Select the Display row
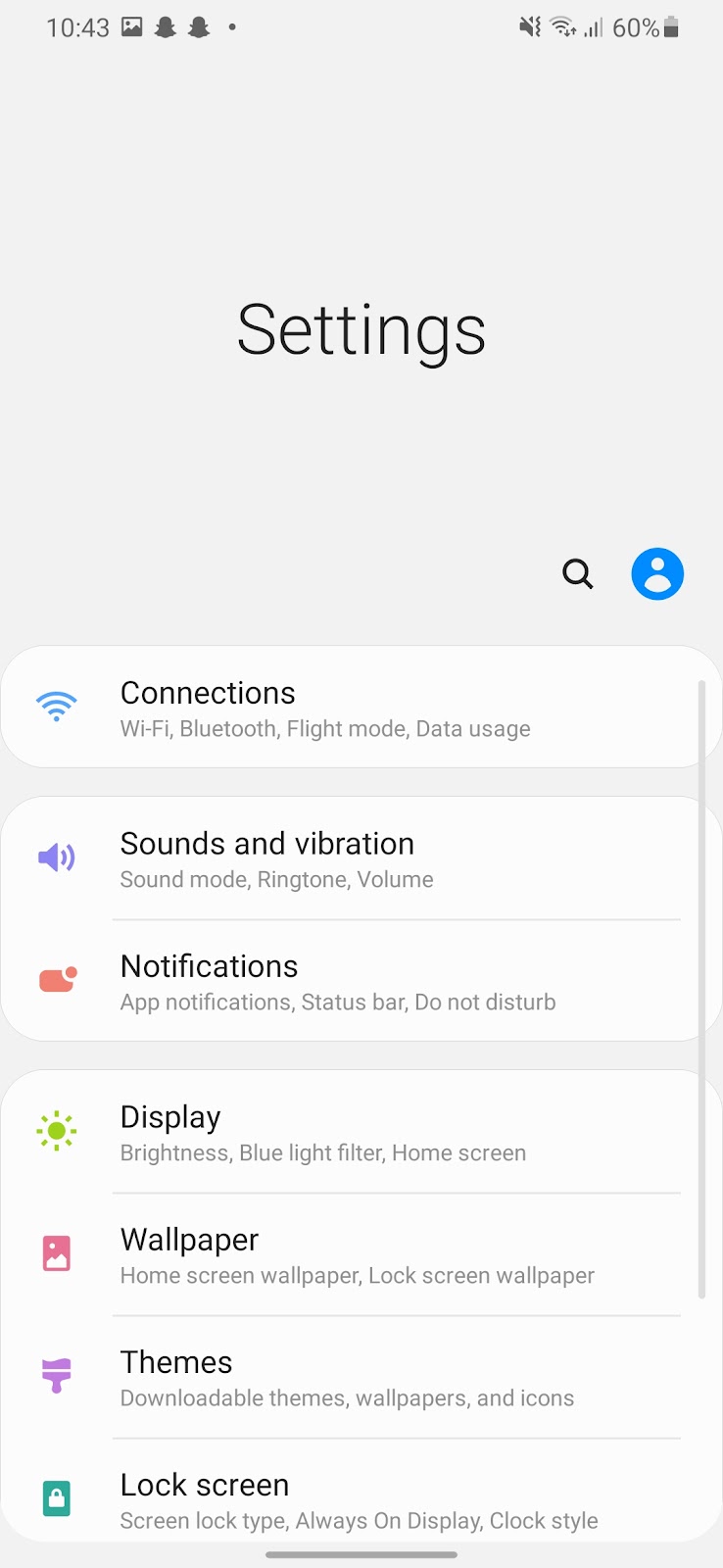Viewport: 723px width, 1568px height. (x=361, y=1132)
